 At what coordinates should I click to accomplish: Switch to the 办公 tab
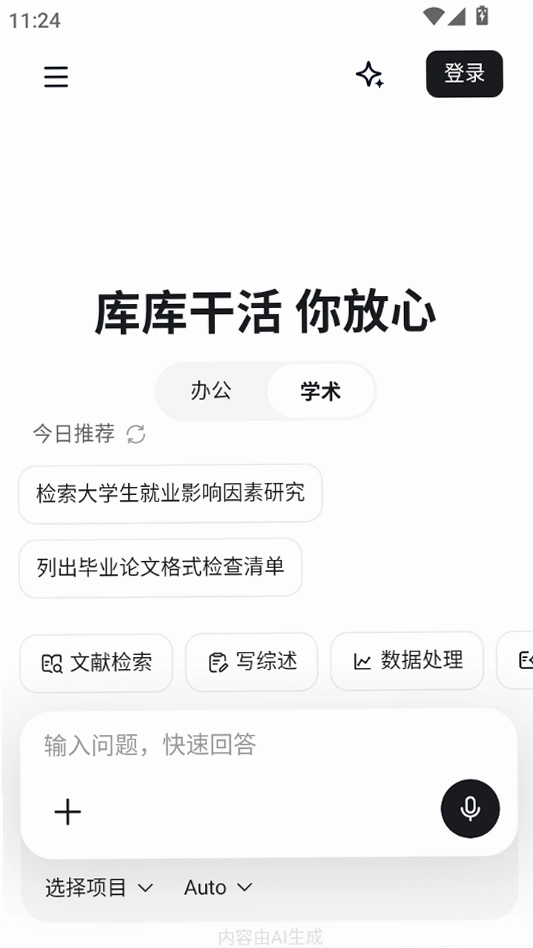click(211, 391)
